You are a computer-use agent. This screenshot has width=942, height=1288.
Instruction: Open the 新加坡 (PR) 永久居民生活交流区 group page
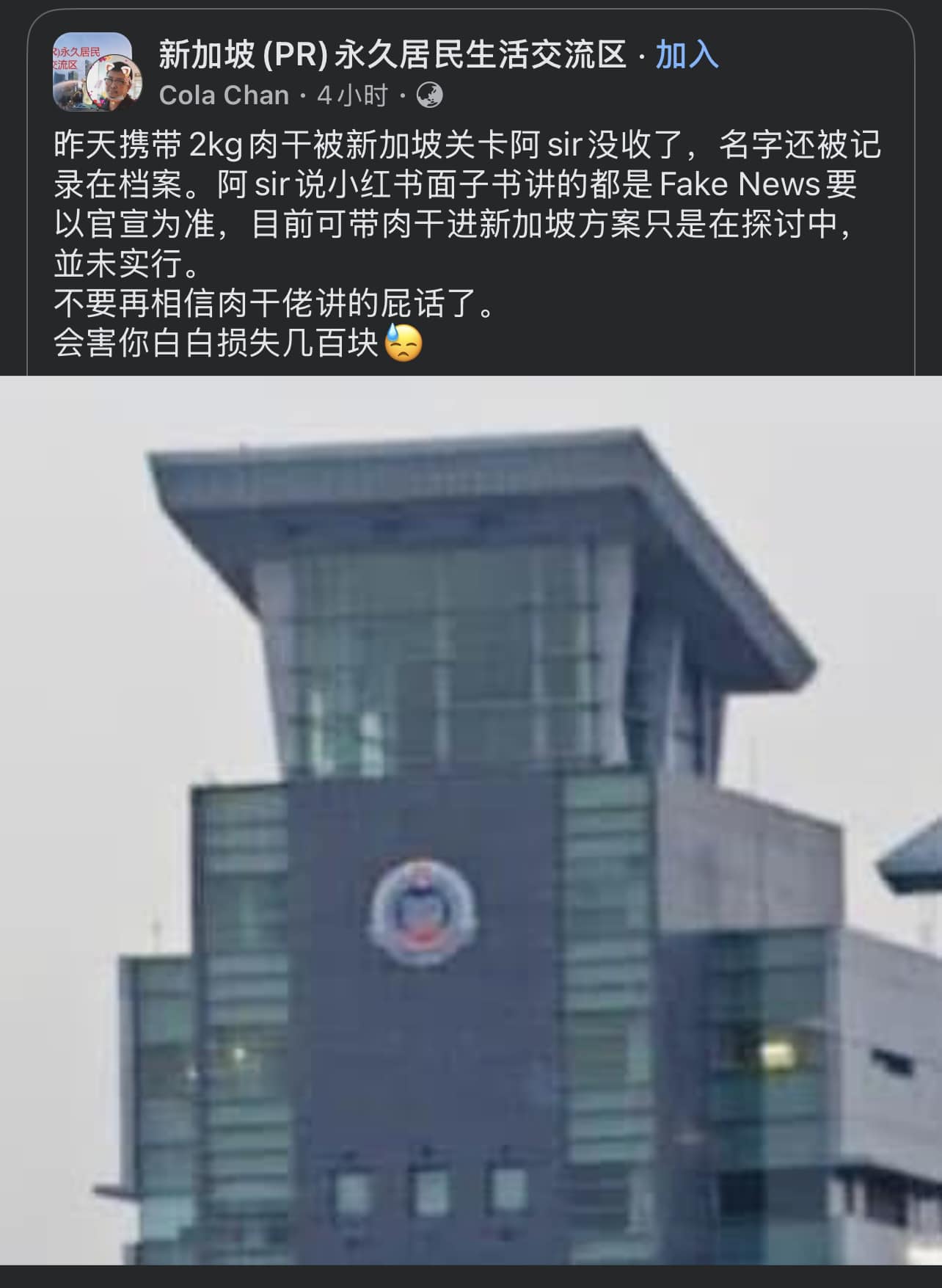(392, 55)
